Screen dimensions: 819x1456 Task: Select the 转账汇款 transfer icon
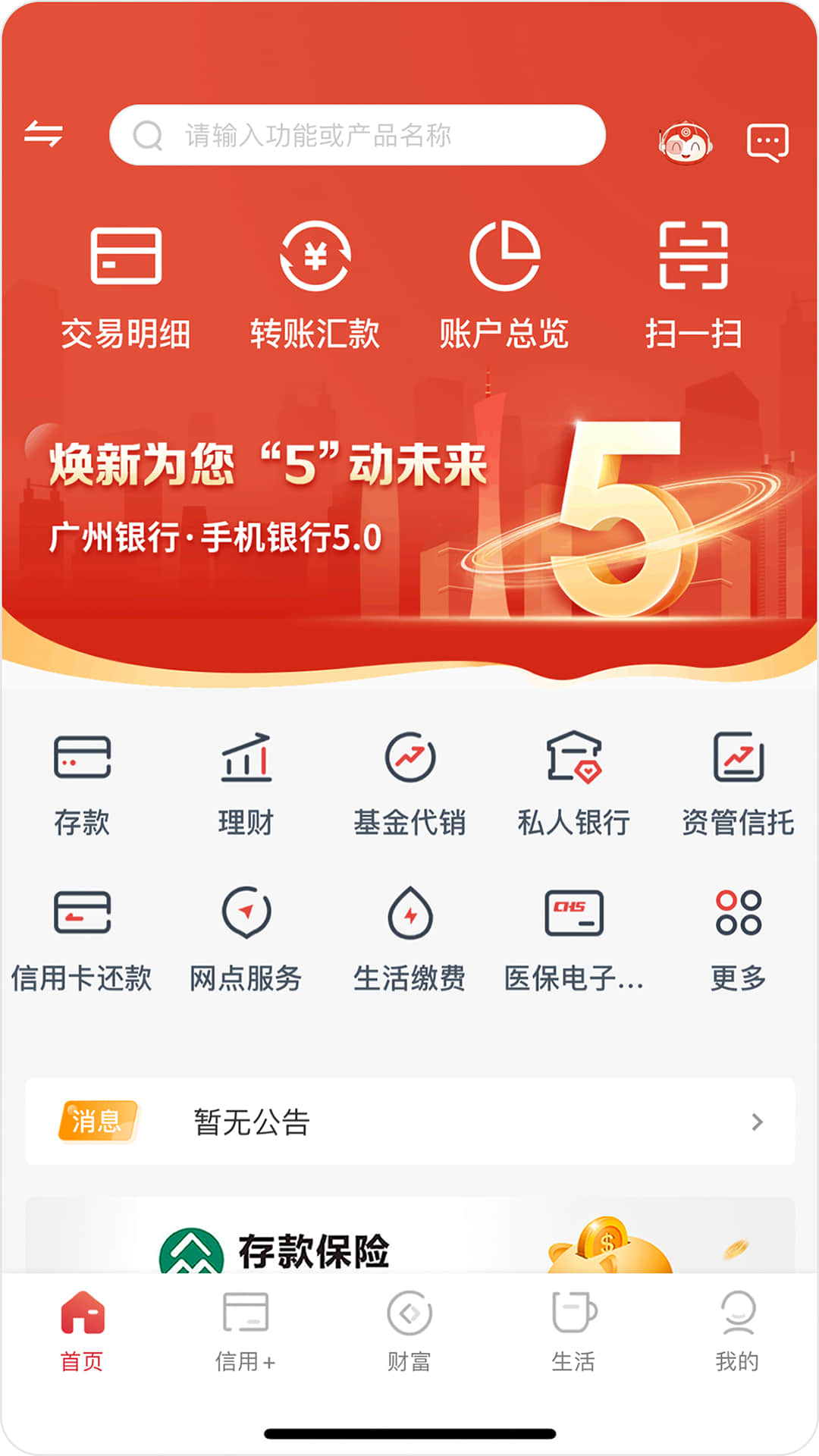(316, 284)
